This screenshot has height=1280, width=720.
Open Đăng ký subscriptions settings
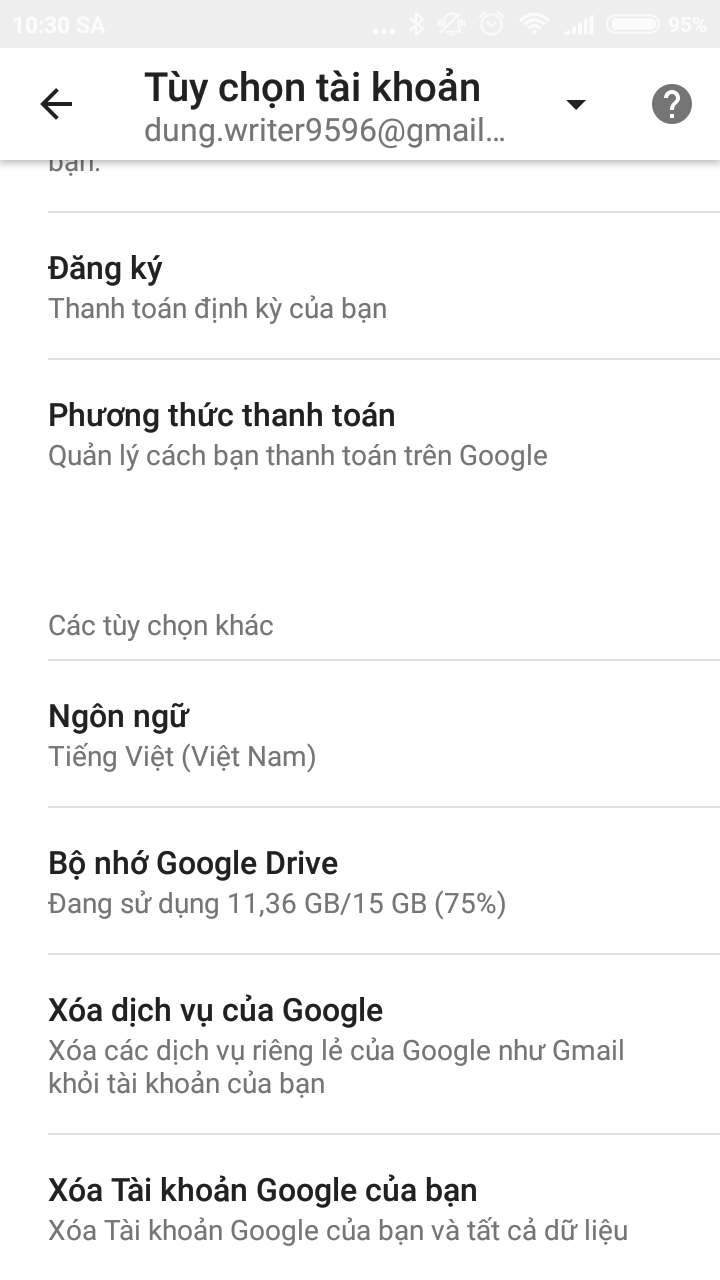click(x=360, y=287)
